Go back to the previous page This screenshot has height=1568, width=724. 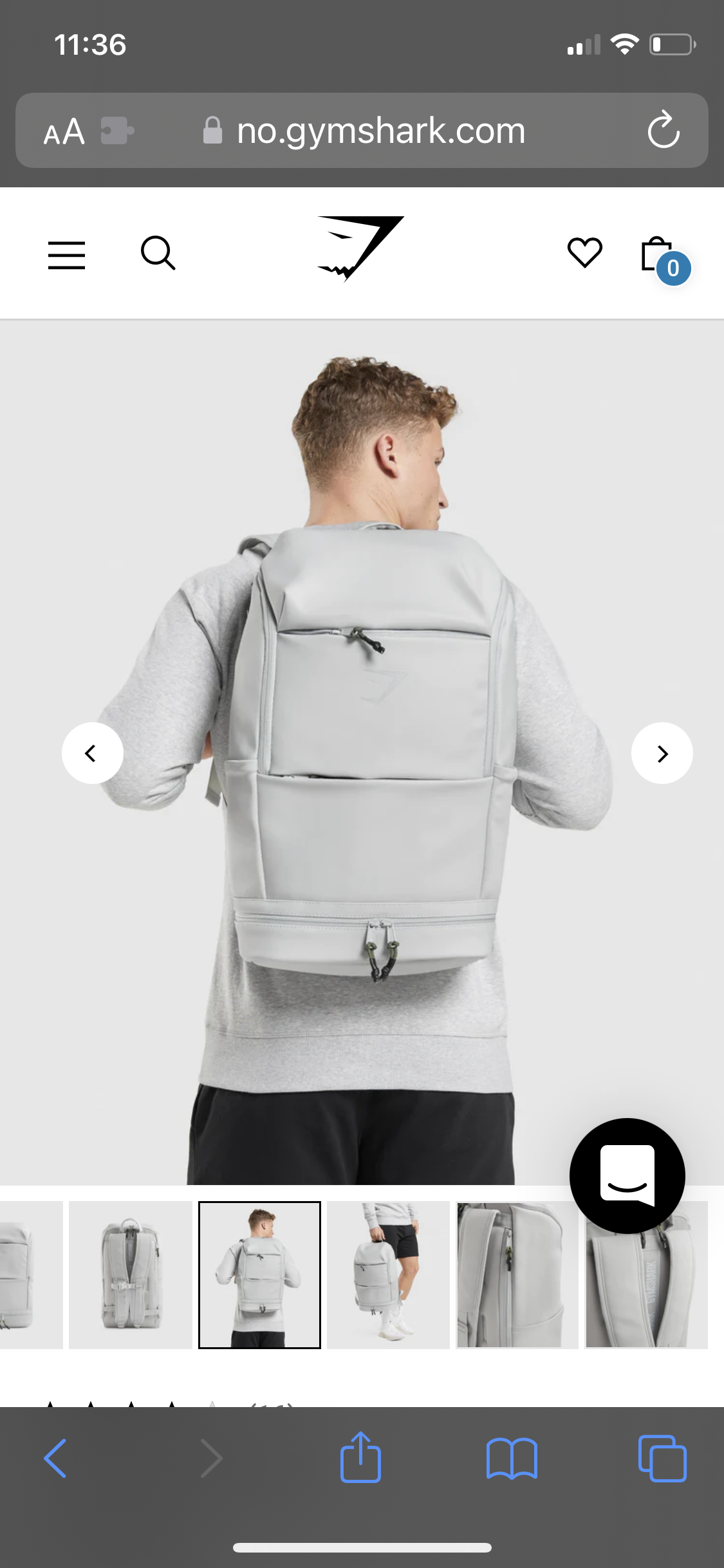pos(55,1458)
